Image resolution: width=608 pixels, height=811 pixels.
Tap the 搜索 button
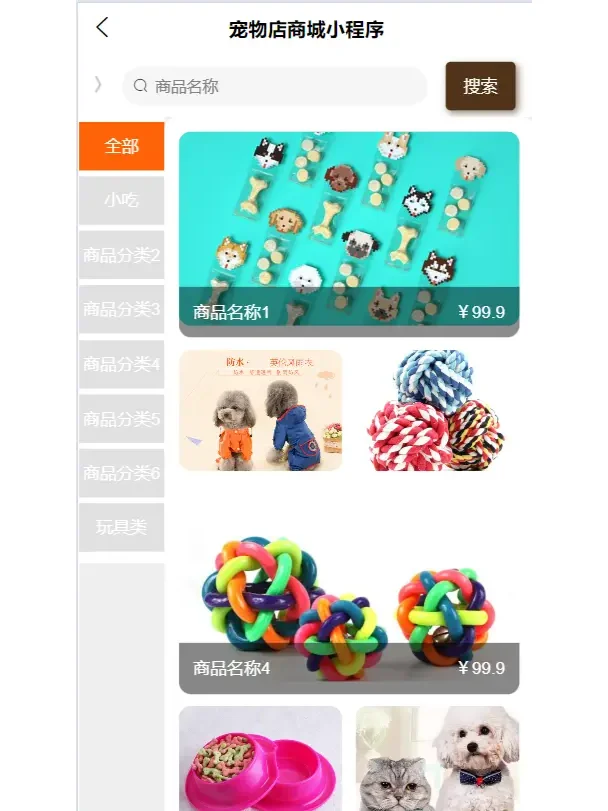point(480,86)
